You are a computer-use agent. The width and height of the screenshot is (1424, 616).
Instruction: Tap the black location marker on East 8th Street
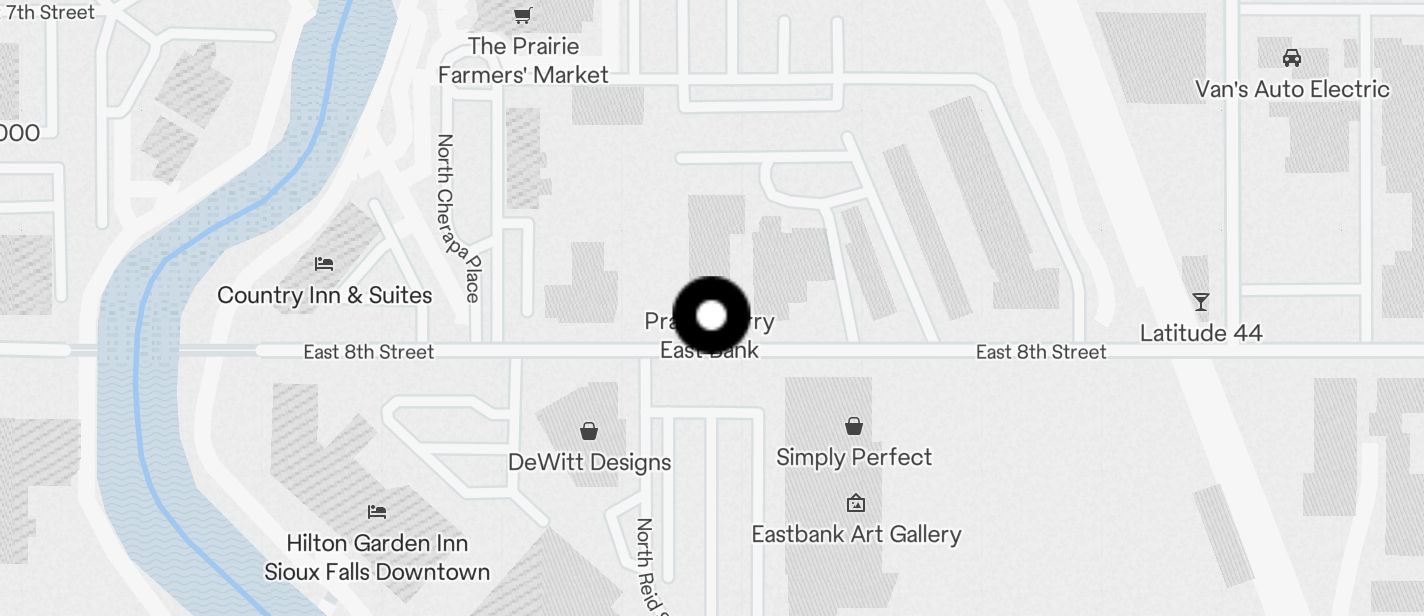[x=711, y=316]
